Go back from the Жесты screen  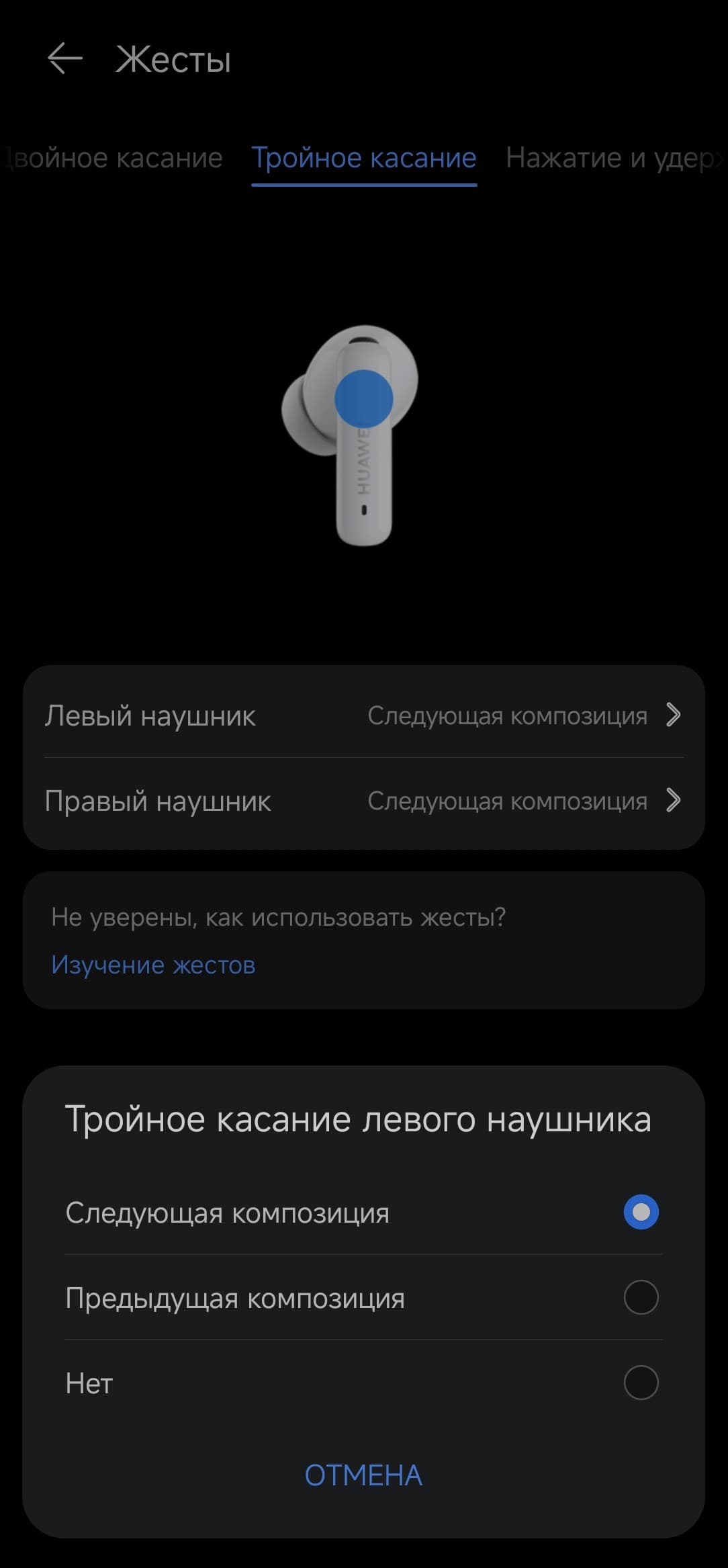(65, 59)
